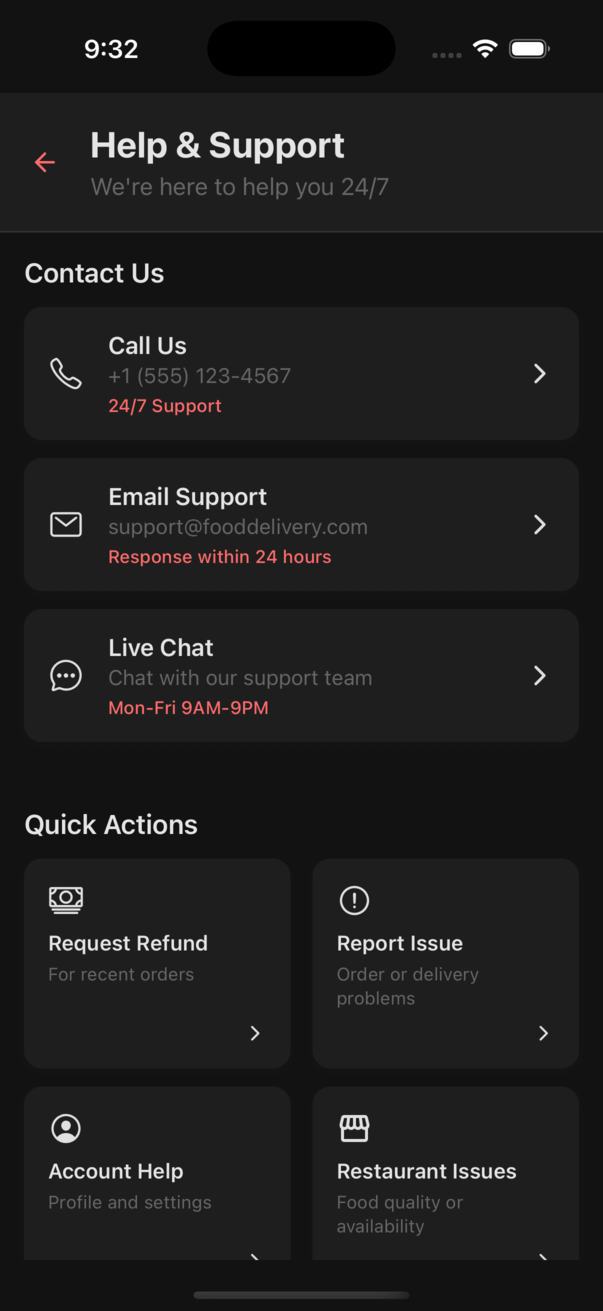Open the Restaurant Issues card
The width and height of the screenshot is (603, 1311).
pos(445,1173)
